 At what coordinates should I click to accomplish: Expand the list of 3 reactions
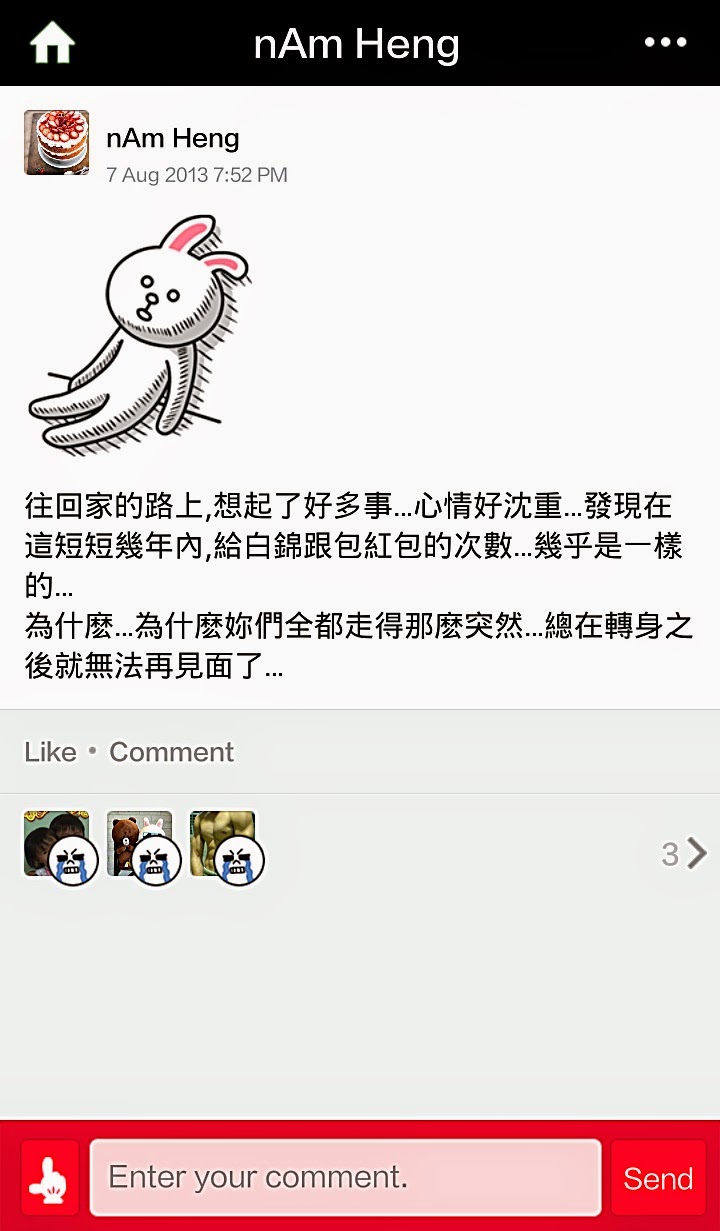[685, 853]
